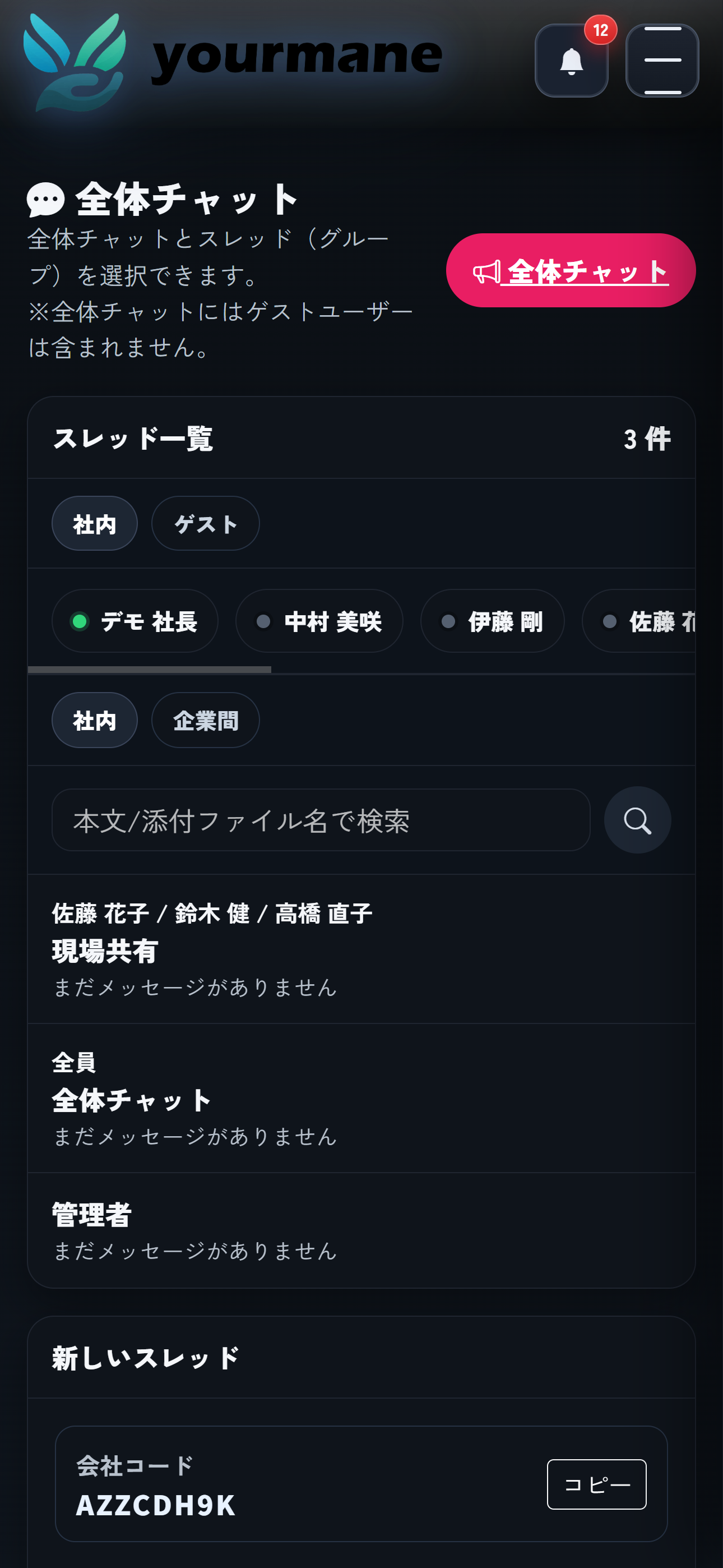Click the 全体チャット announcement link

[586, 273]
